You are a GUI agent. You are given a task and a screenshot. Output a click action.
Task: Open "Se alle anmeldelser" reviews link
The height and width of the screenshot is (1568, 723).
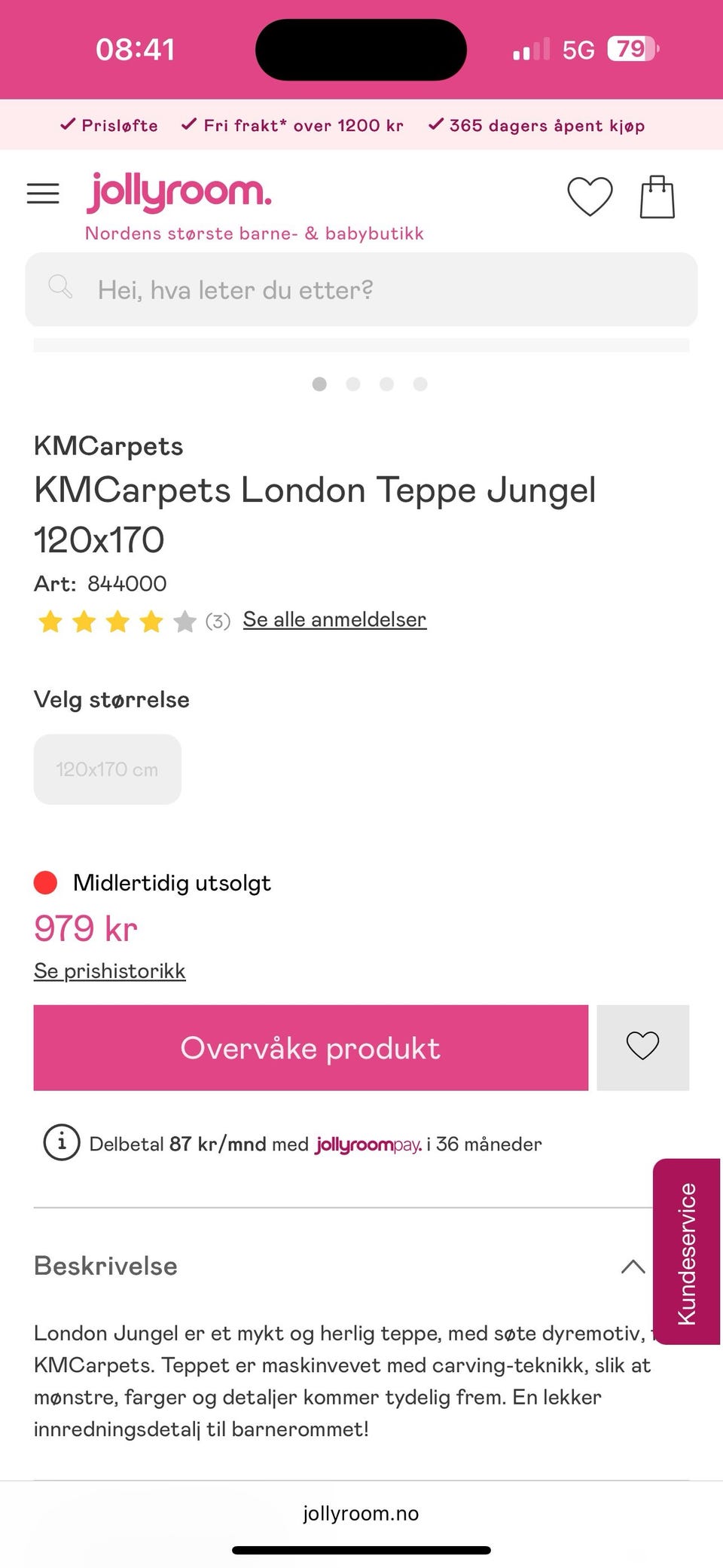coord(334,619)
